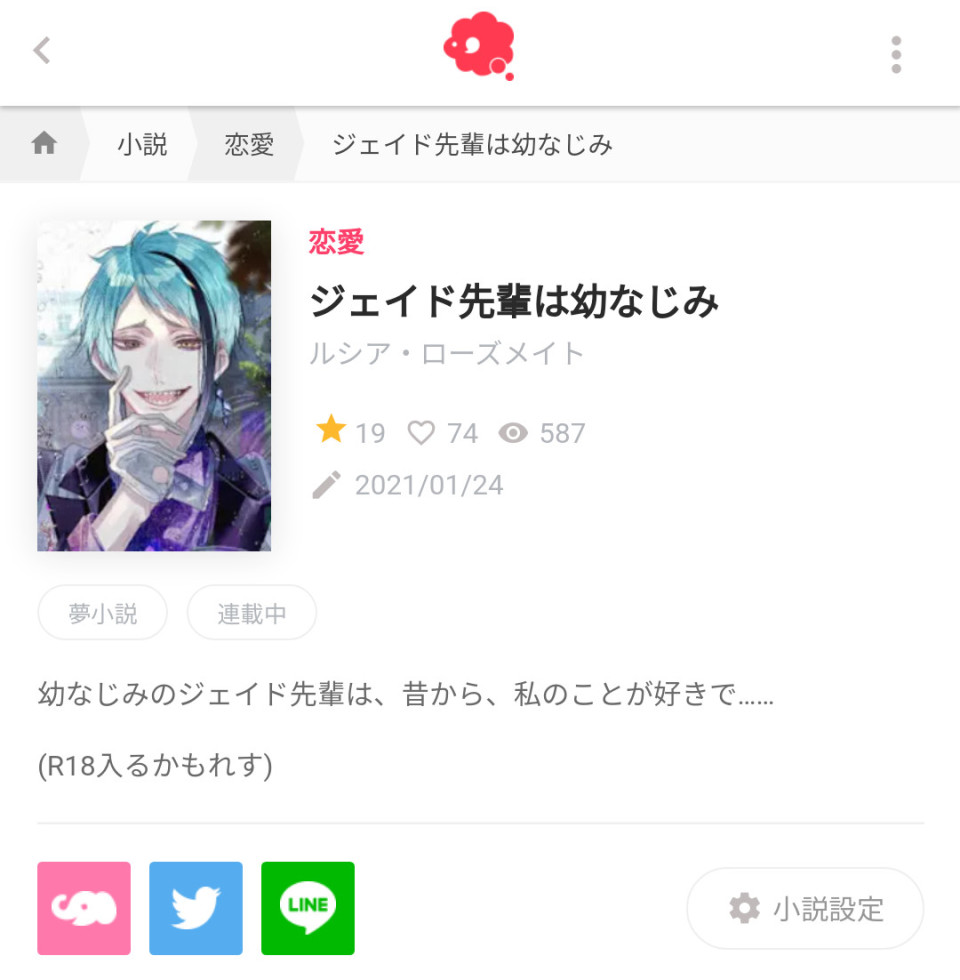Open 小説設定 novel settings
The height and width of the screenshot is (980, 960).
805,908
